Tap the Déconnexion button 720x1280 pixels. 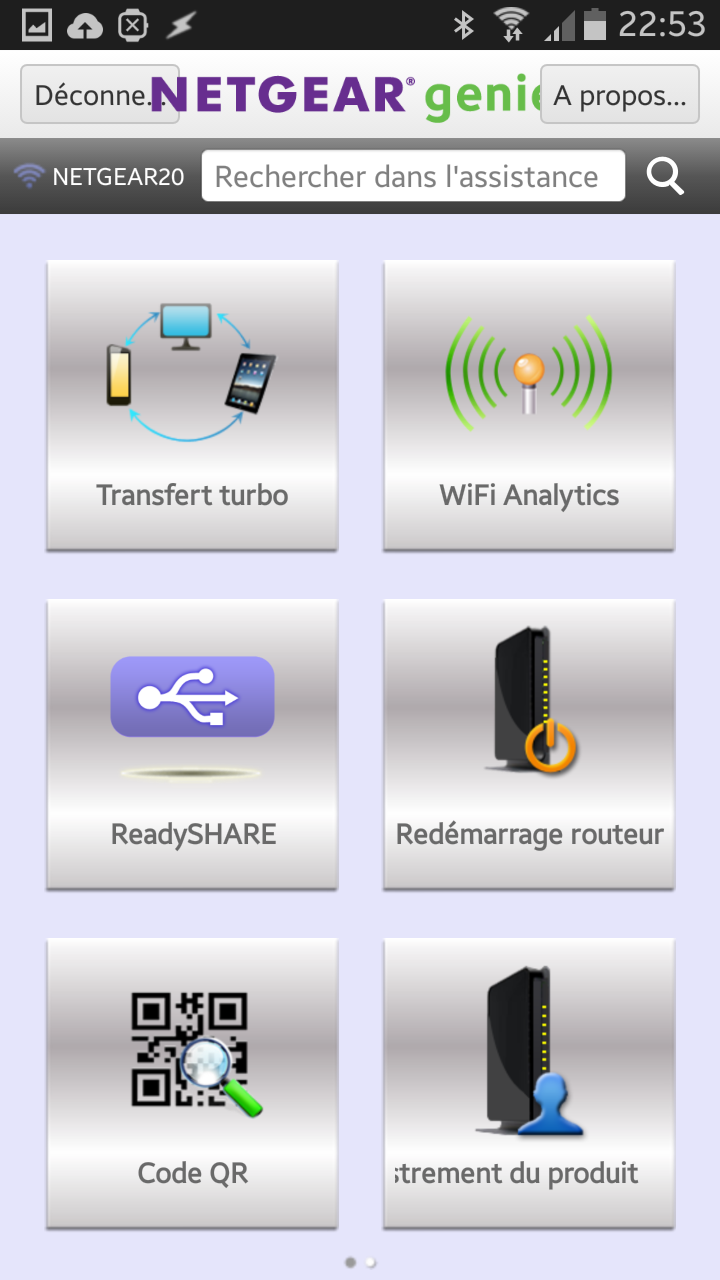(x=99, y=95)
